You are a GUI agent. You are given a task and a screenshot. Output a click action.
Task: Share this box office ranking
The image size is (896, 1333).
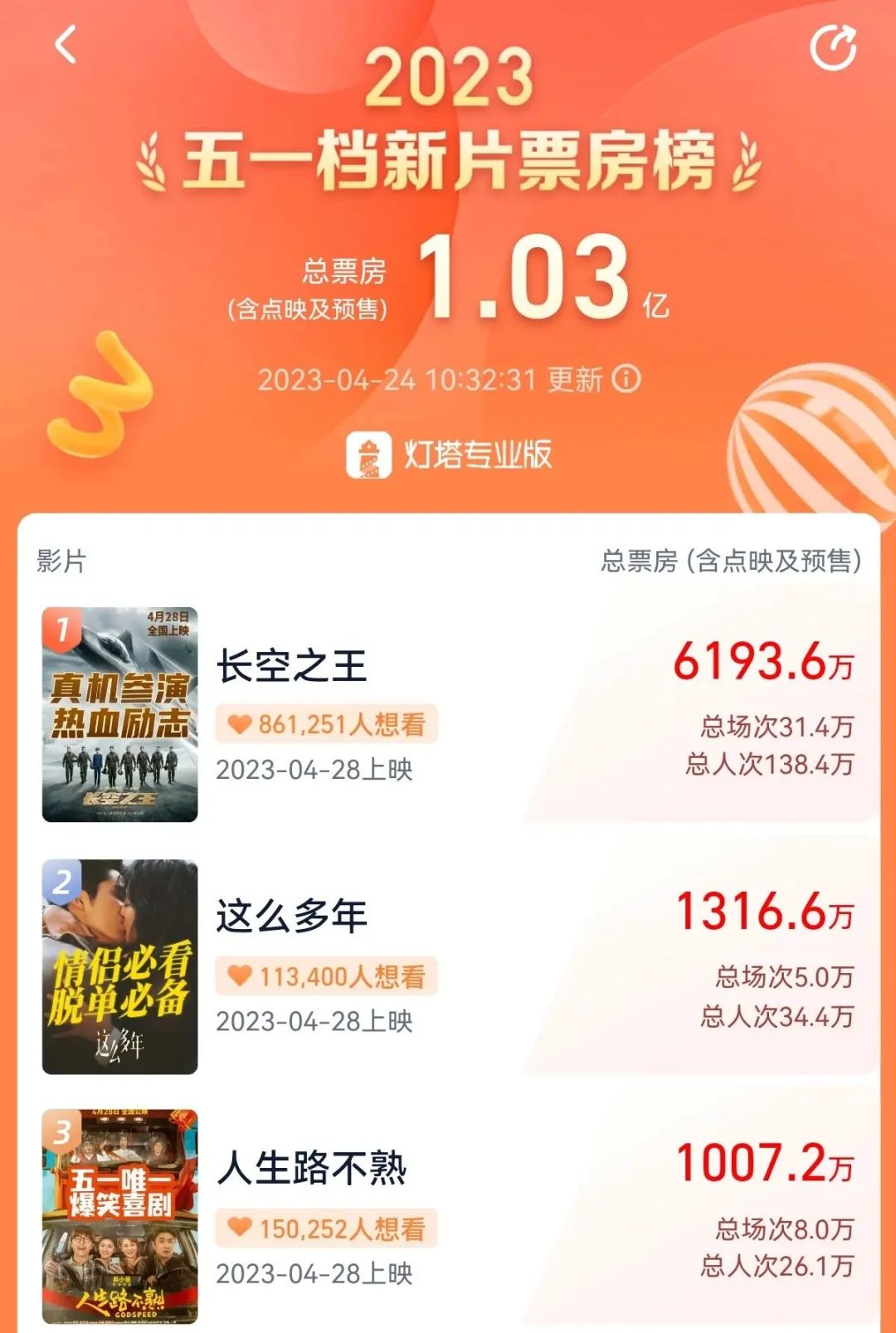pyautogui.click(x=832, y=48)
